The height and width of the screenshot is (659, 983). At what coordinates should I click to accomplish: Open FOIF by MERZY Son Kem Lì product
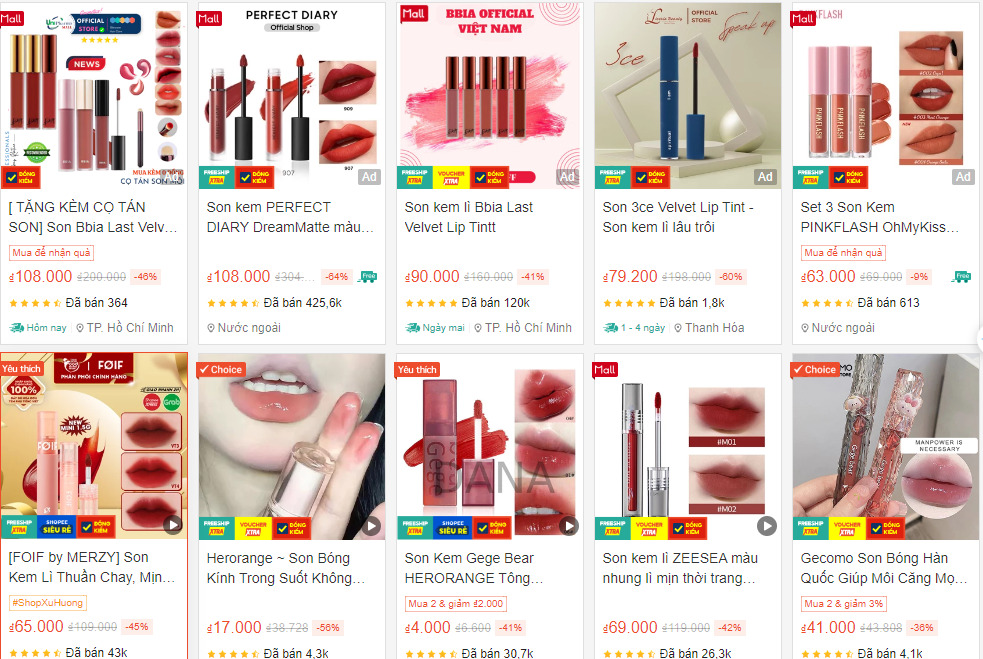tap(93, 567)
